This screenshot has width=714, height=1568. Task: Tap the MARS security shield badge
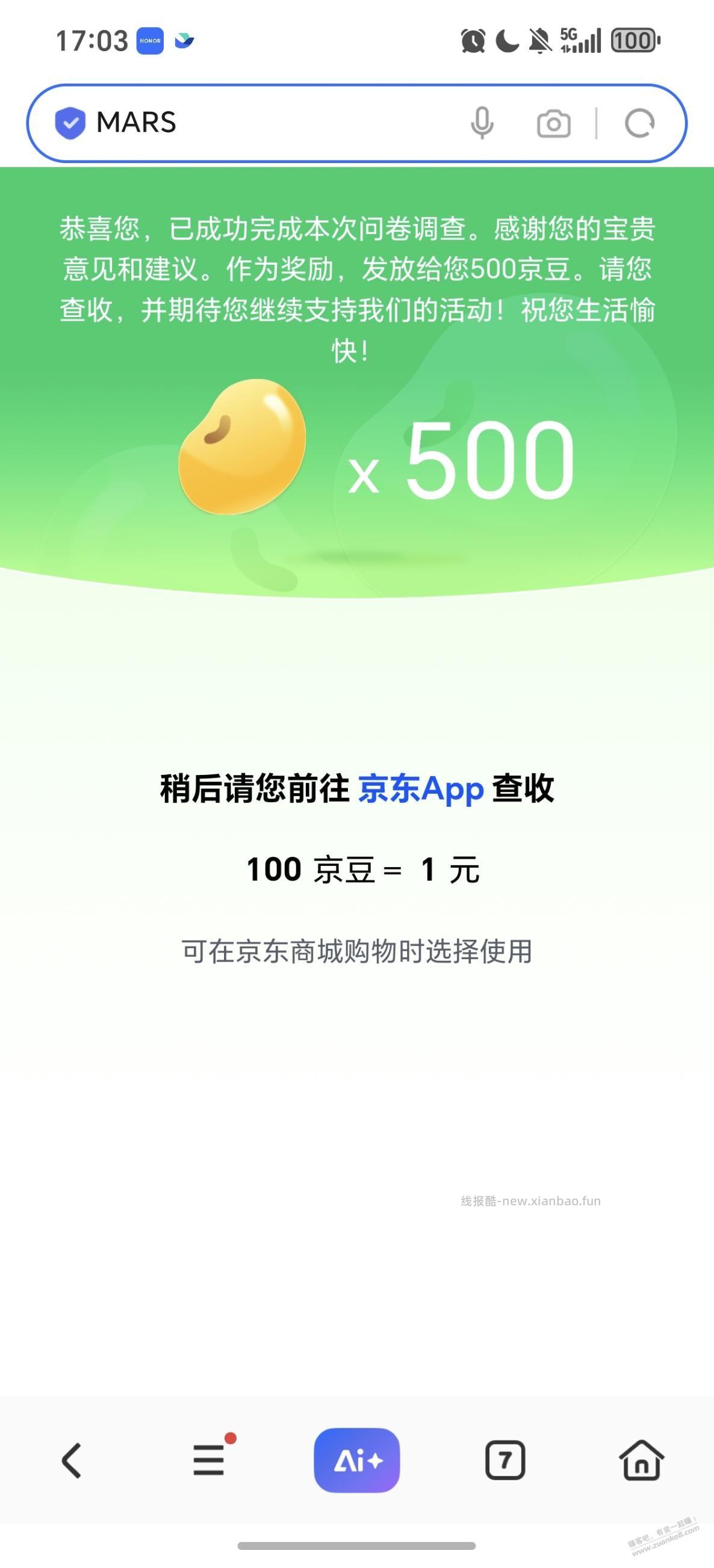coord(70,123)
